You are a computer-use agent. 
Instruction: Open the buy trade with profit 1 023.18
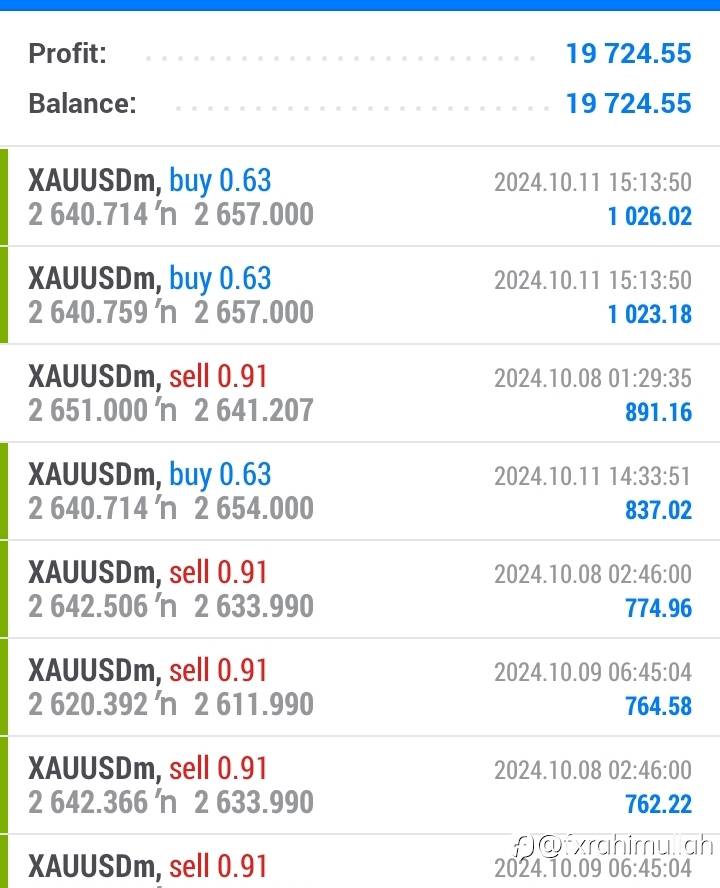click(x=360, y=295)
